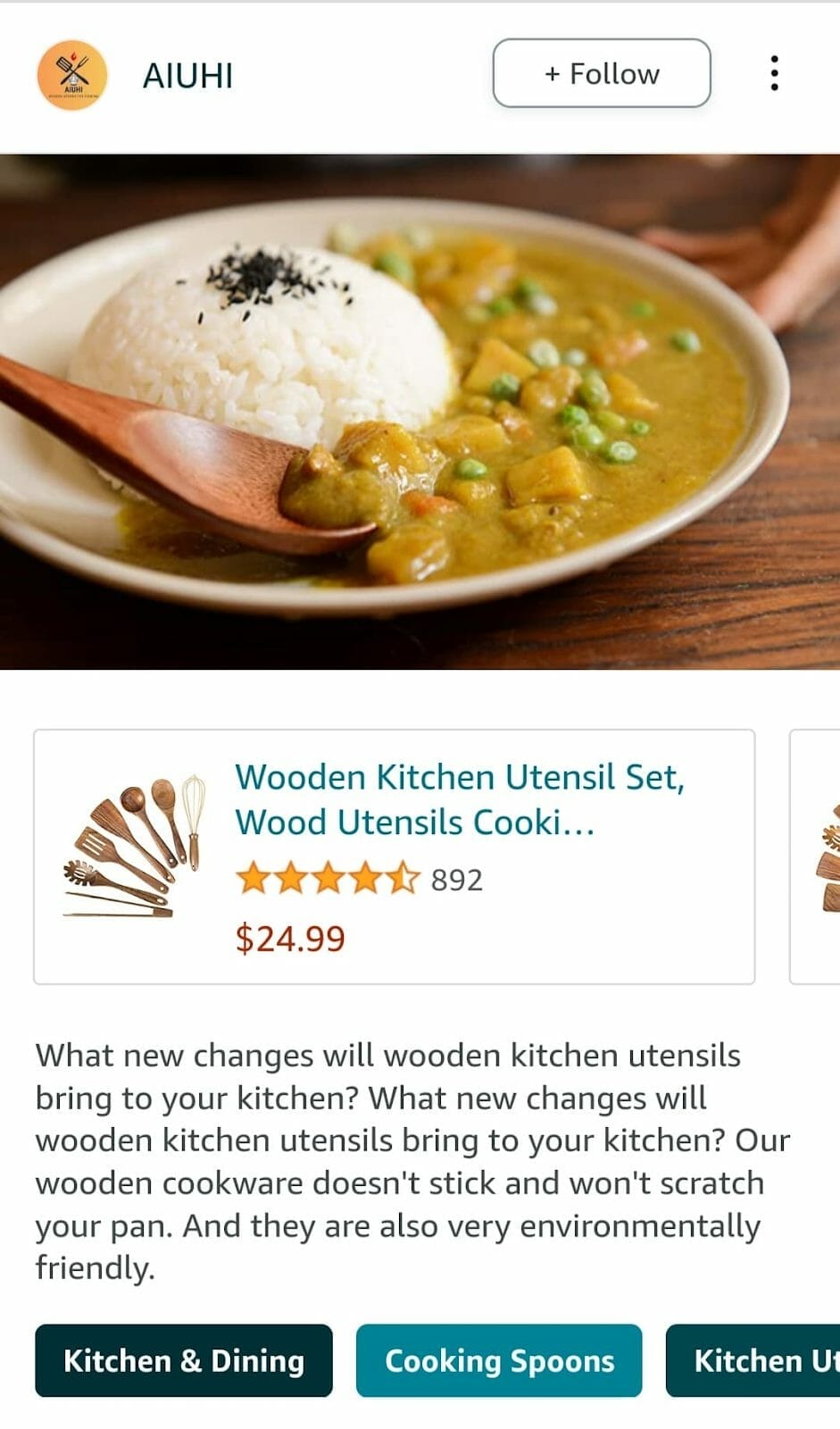Click the $24.99 price text
Viewport: 840px width, 1429px height.
point(288,939)
